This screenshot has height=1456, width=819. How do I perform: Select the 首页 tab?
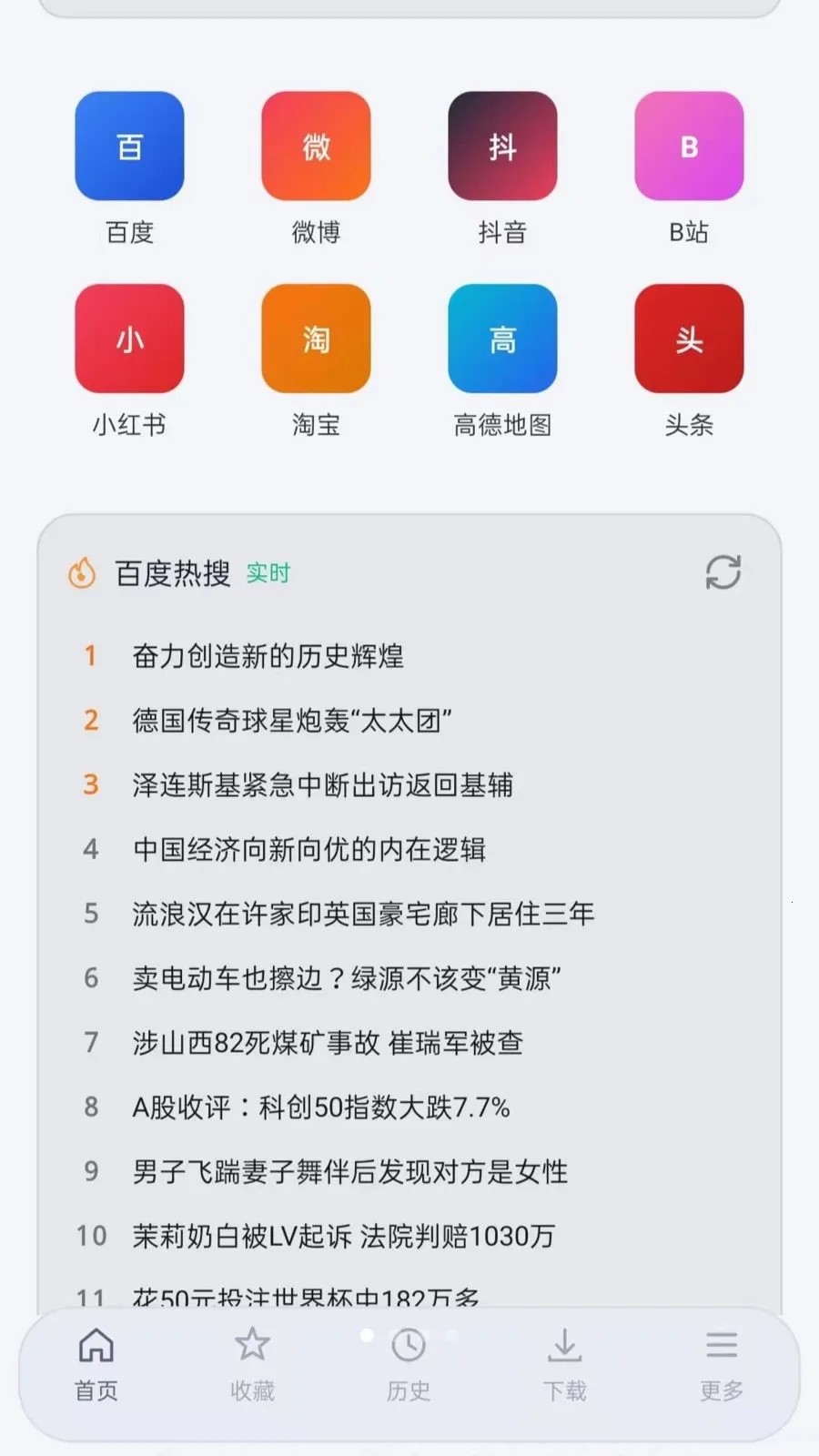point(96,1364)
